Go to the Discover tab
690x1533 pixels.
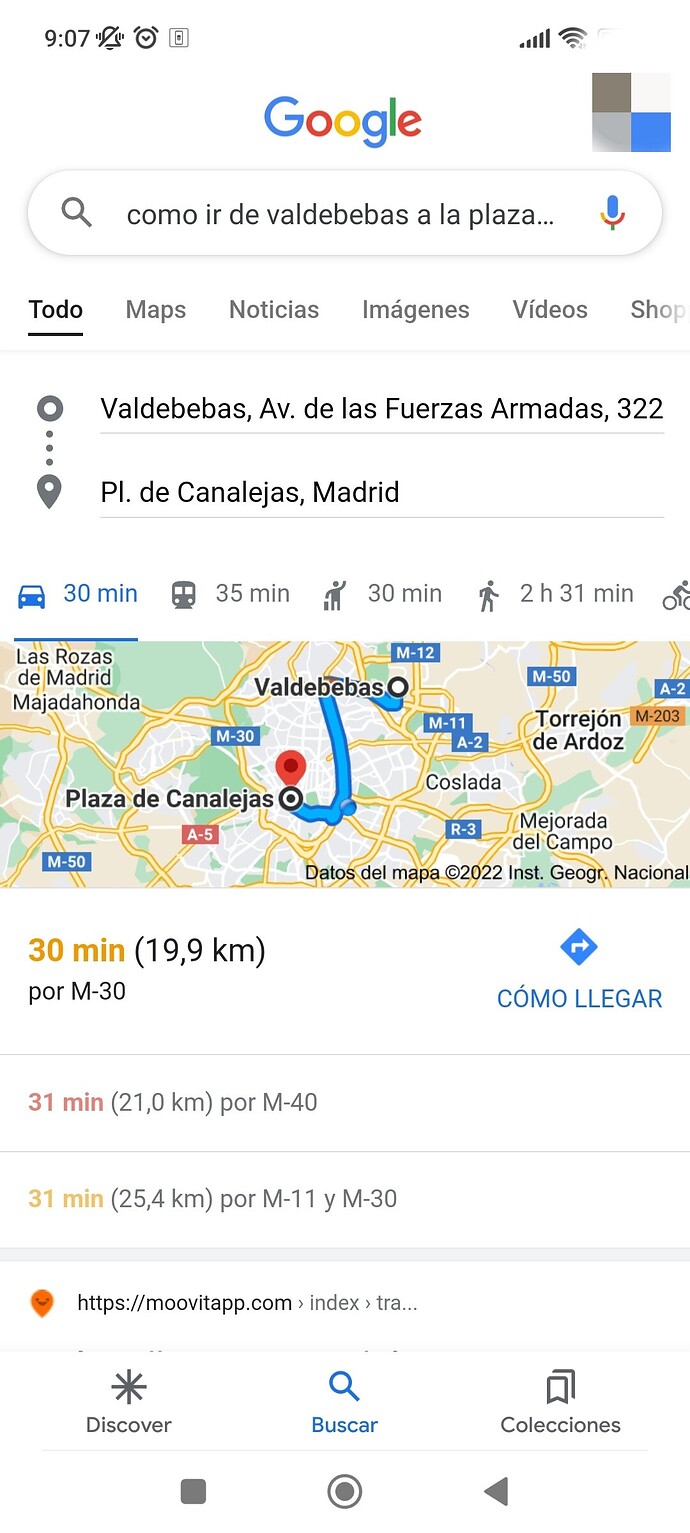(x=129, y=1403)
